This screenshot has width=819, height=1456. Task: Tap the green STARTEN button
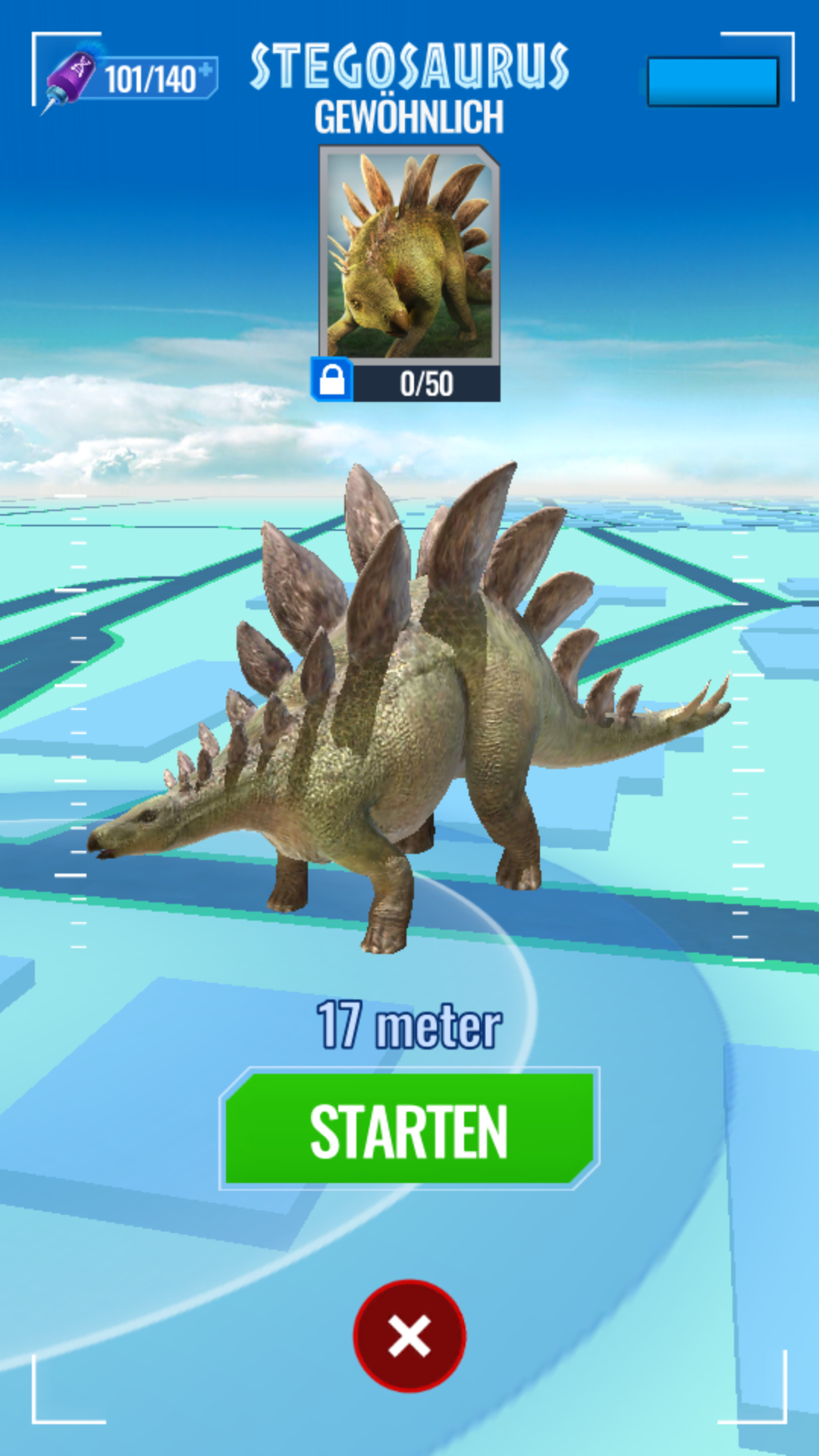409,1128
